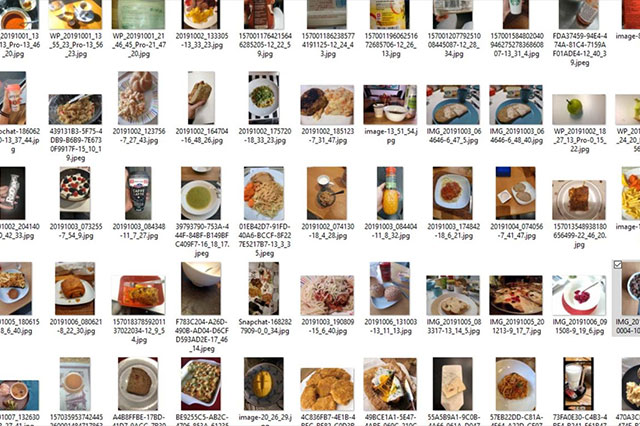Open IMG_20191003_064646-6_47_5.jpg
The width and height of the screenshot is (640, 426).
(x=452, y=102)
